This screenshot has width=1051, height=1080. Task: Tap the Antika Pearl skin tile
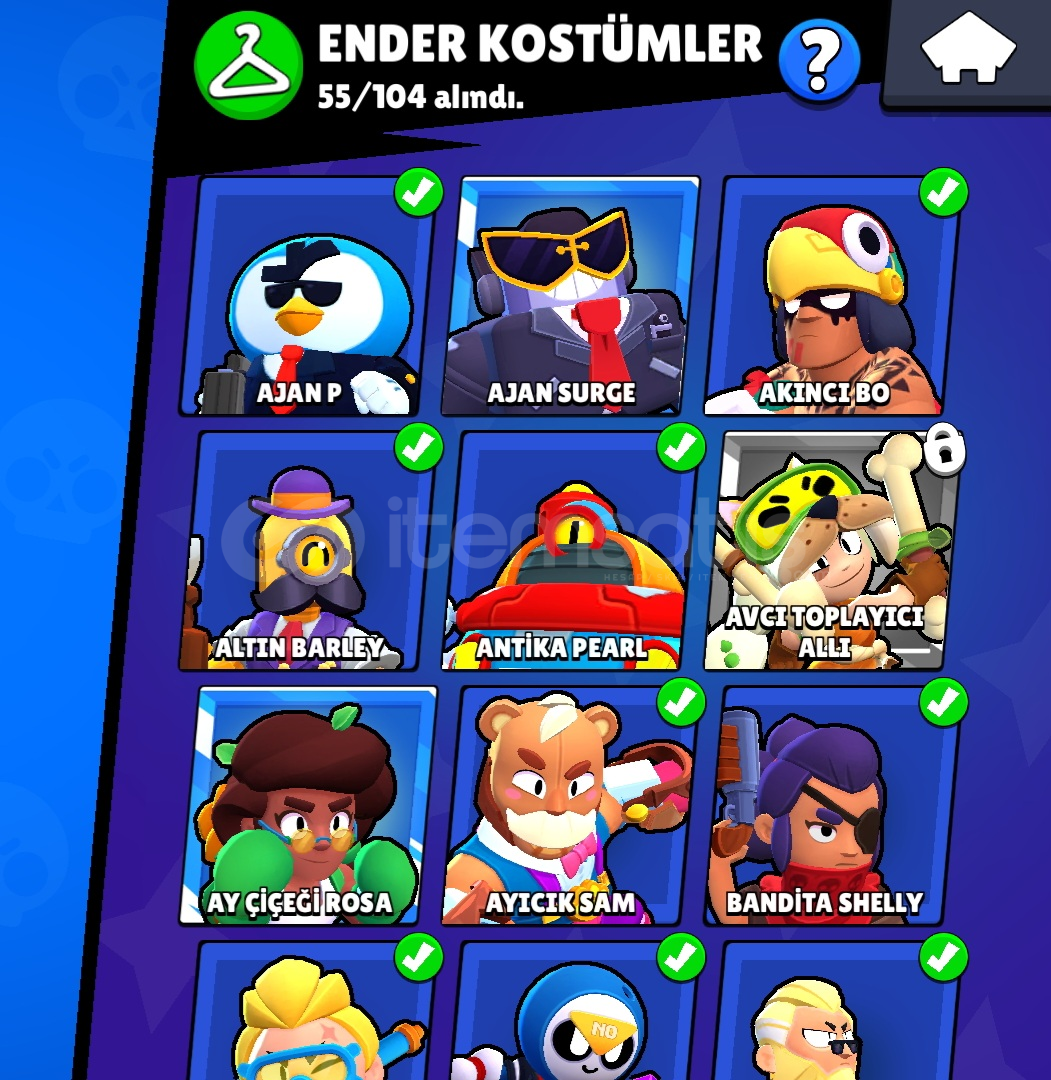pyautogui.click(x=570, y=552)
